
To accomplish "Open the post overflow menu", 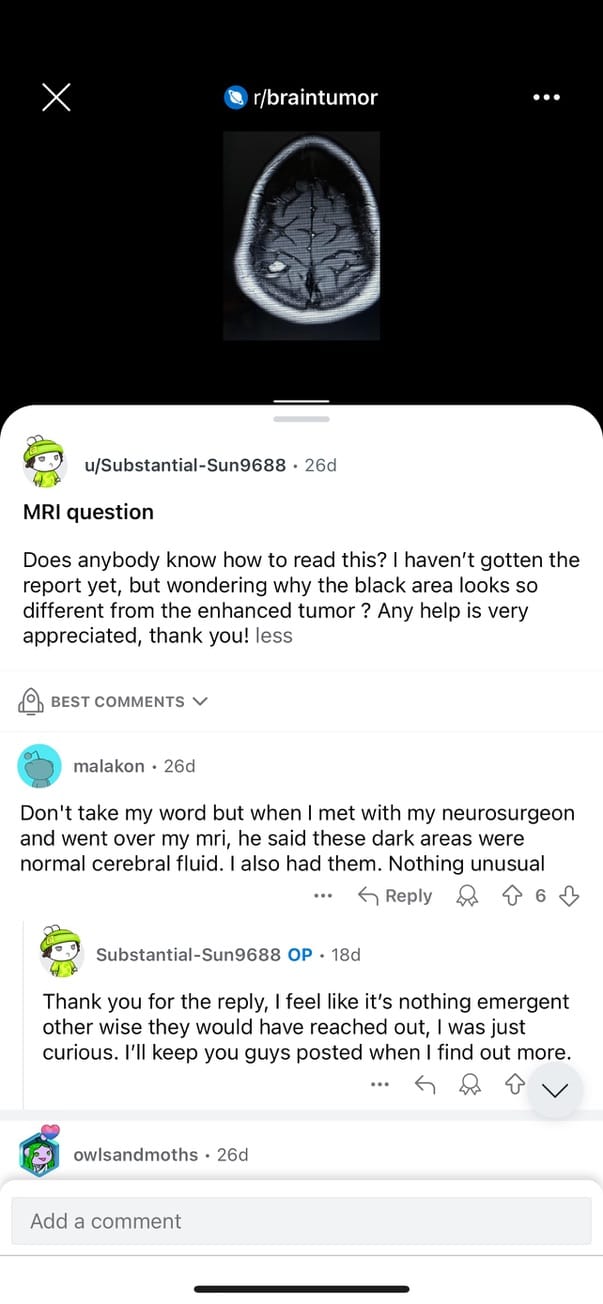I will point(547,97).
